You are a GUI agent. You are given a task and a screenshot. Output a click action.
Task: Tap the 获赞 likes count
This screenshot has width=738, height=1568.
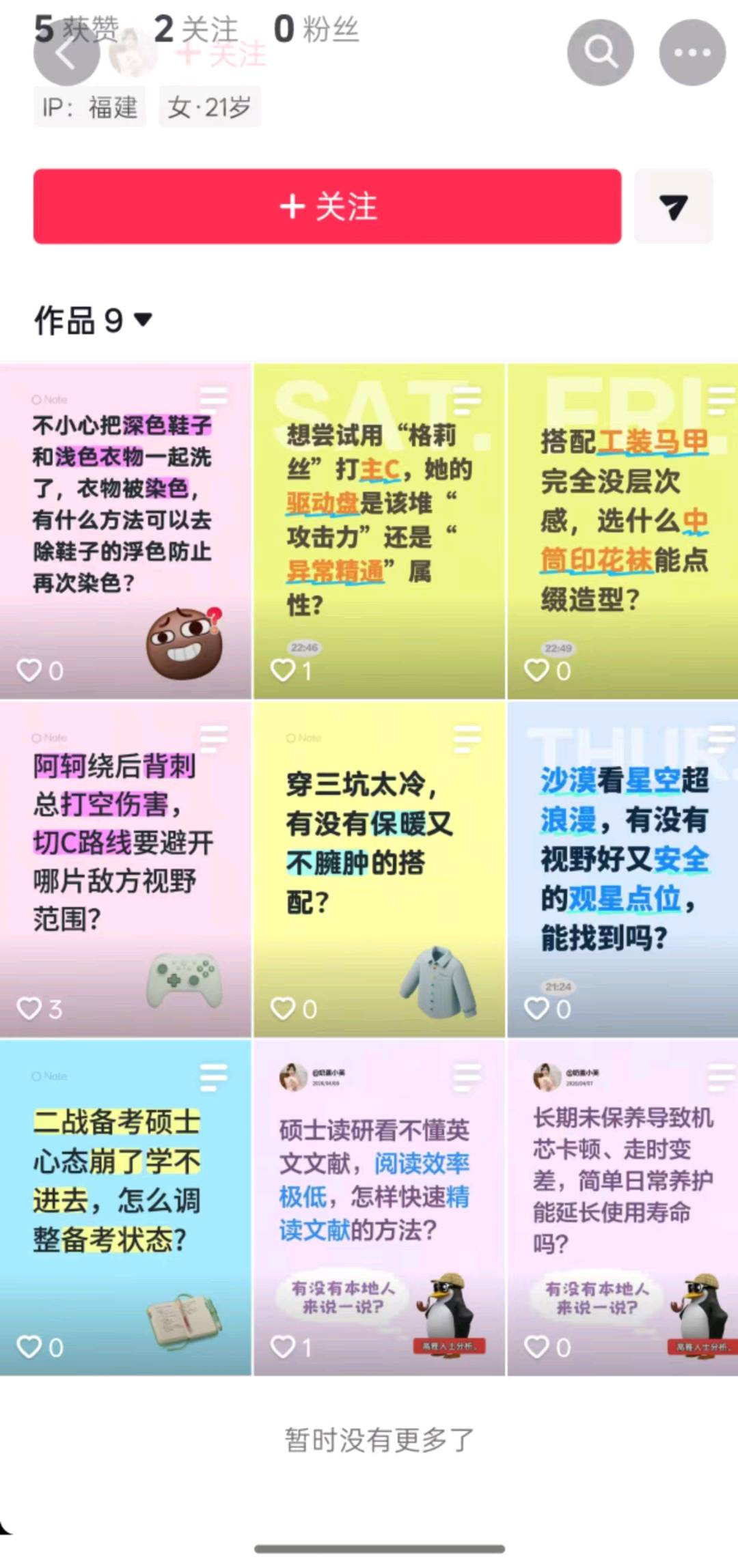tap(75, 29)
